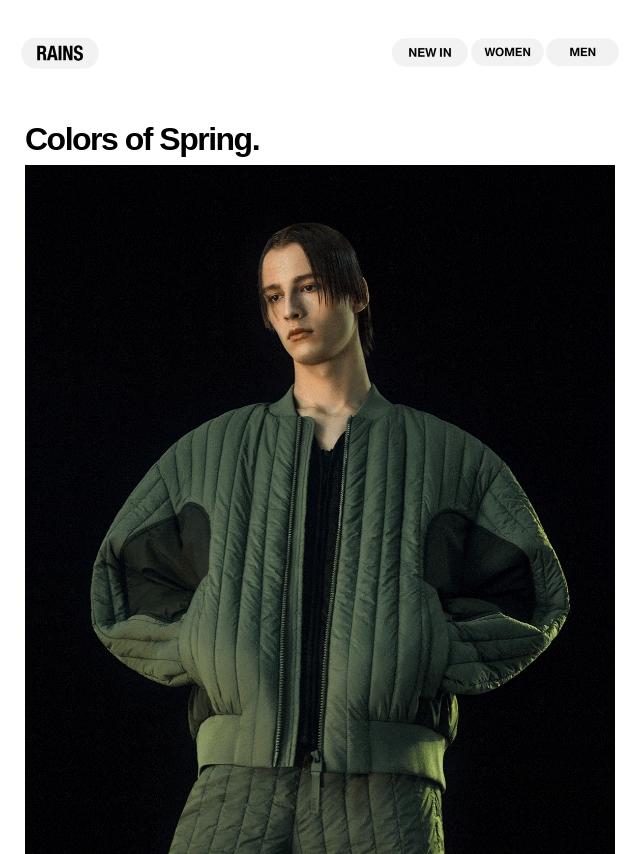Screen dimensions: 640x854
Task: Open the RAINS home page
Action: click(60, 53)
